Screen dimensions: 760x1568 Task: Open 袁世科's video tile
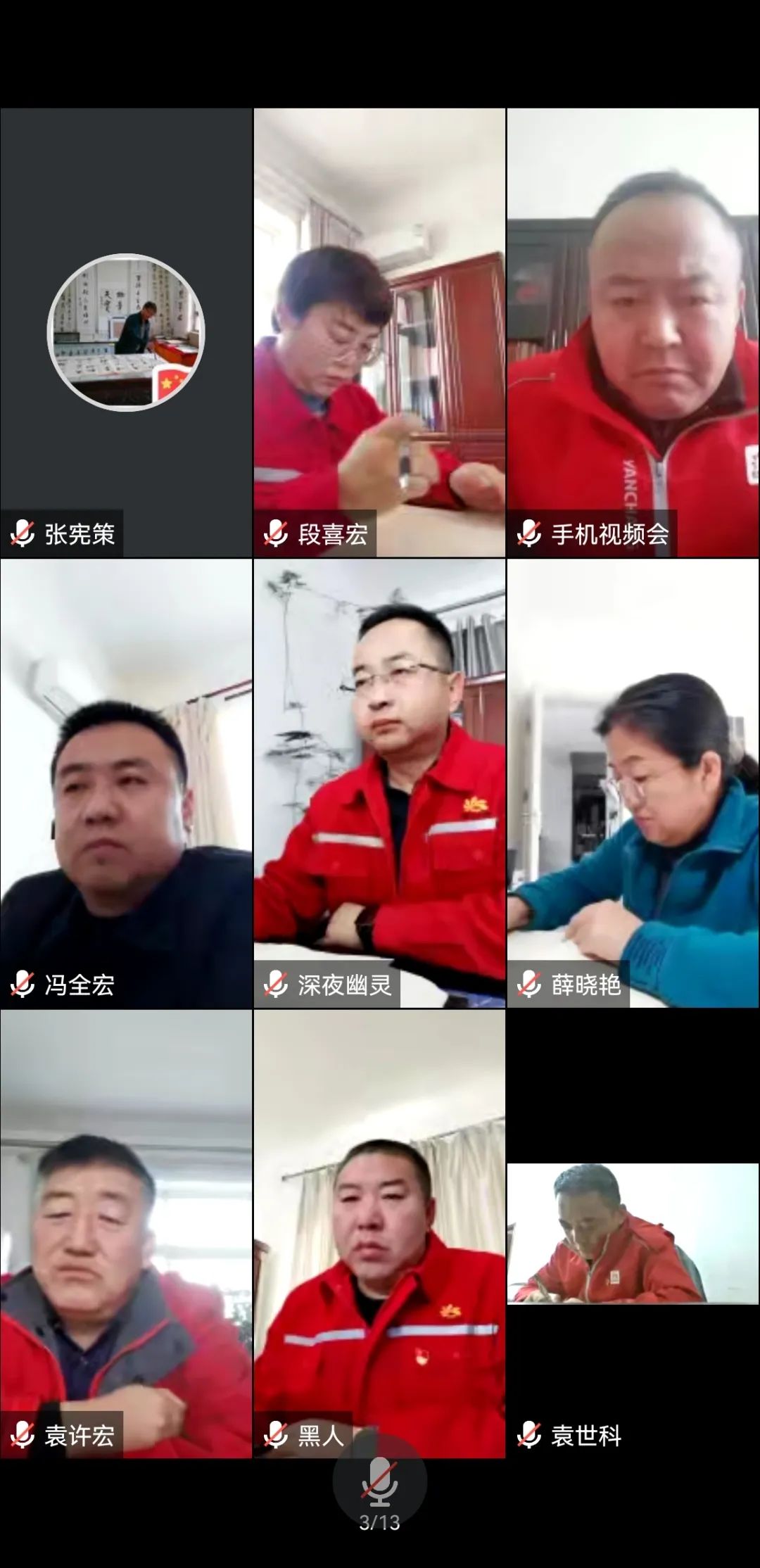(x=633, y=1233)
